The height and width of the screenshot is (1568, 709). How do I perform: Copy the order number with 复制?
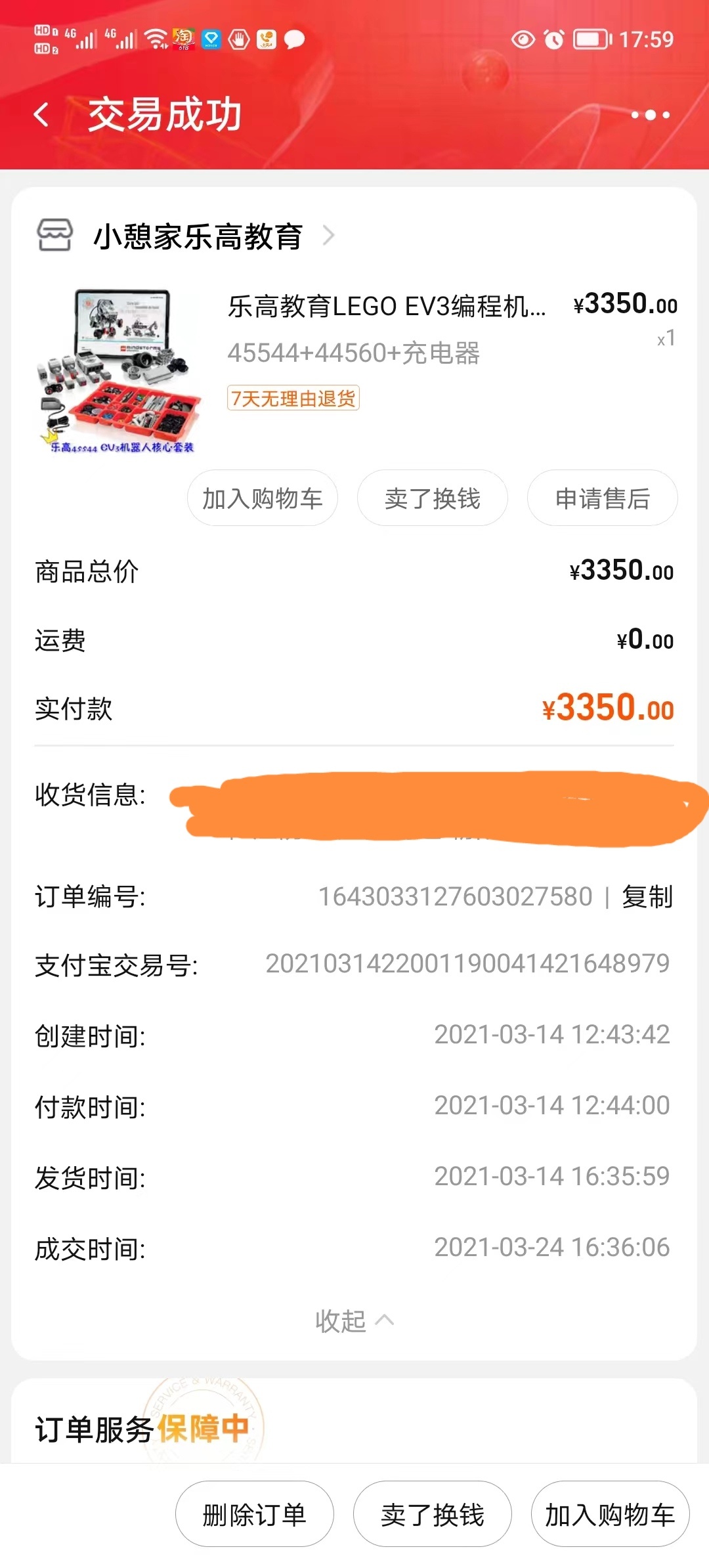point(647,897)
